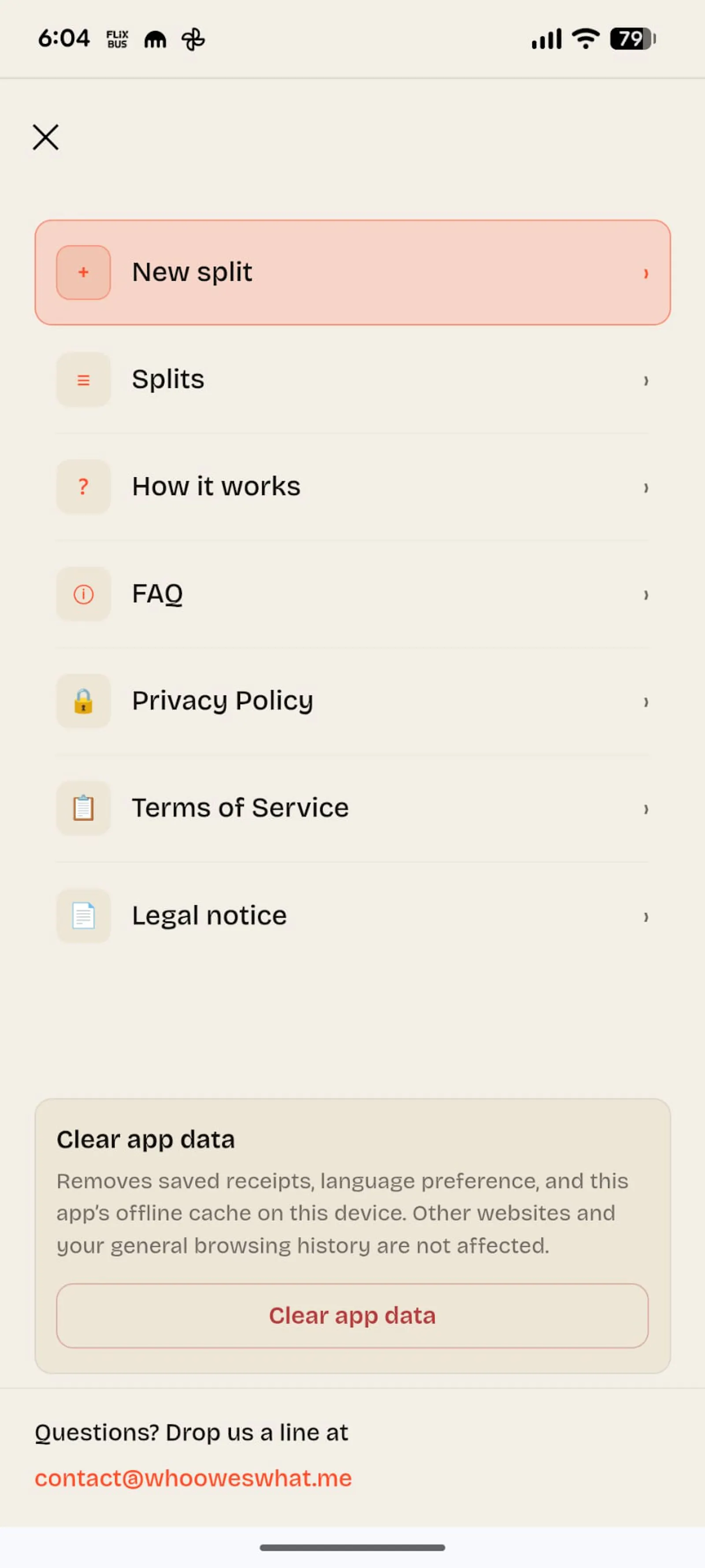The width and height of the screenshot is (705, 1568).
Task: View the Privacy Policy
Action: pyautogui.click(x=352, y=701)
